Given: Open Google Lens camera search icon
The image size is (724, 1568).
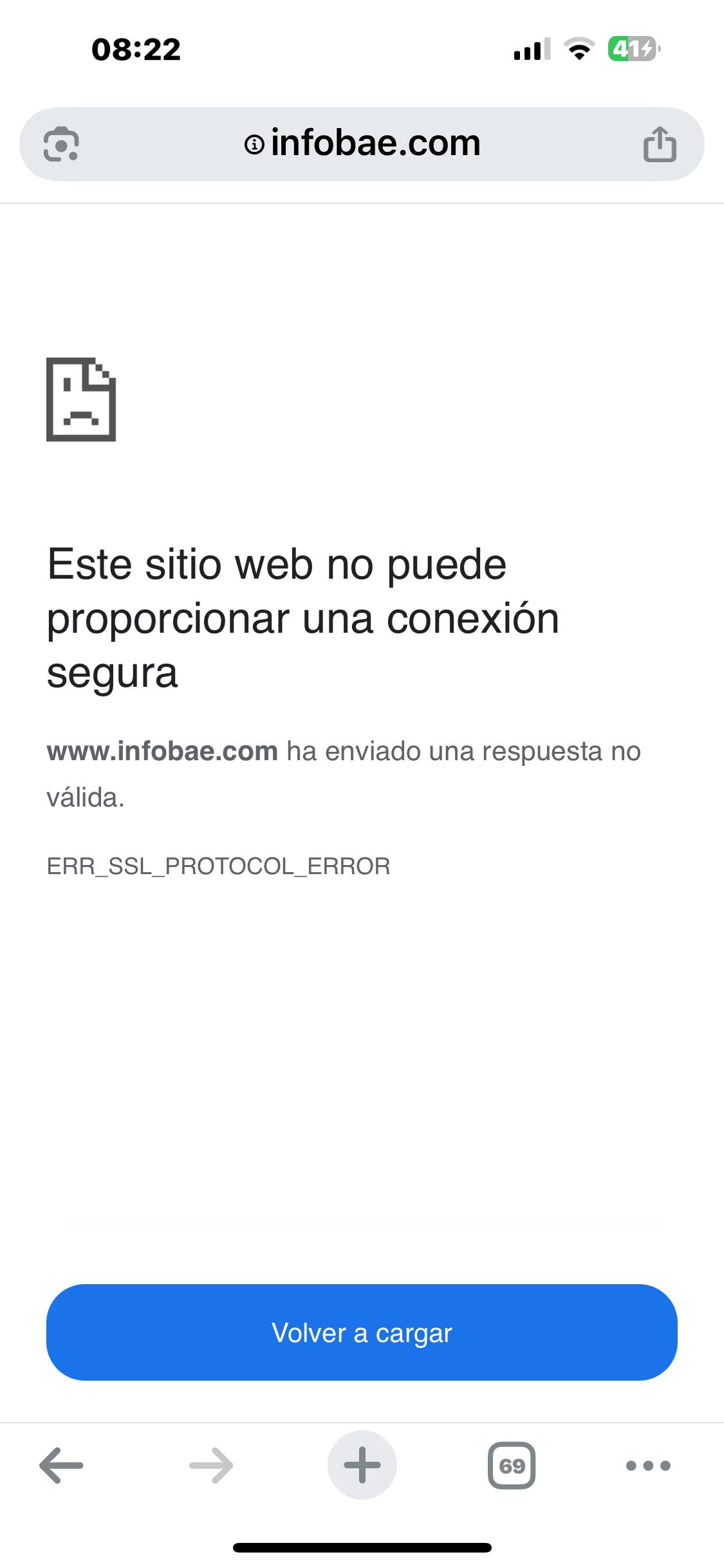Looking at the screenshot, I should coord(61,144).
